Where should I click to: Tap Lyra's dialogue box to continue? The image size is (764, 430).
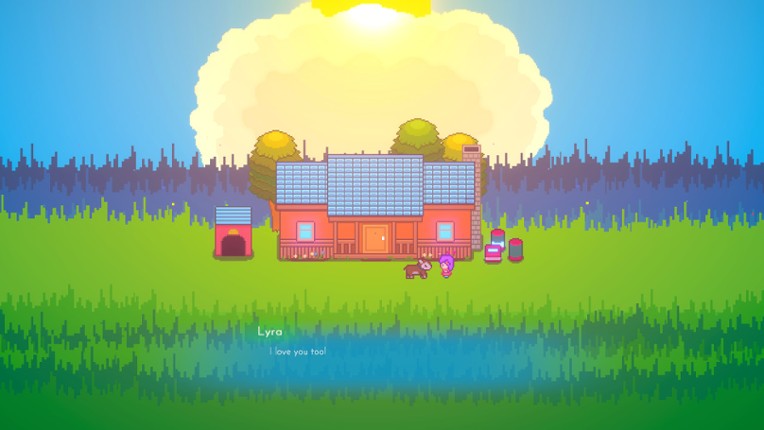[382, 354]
